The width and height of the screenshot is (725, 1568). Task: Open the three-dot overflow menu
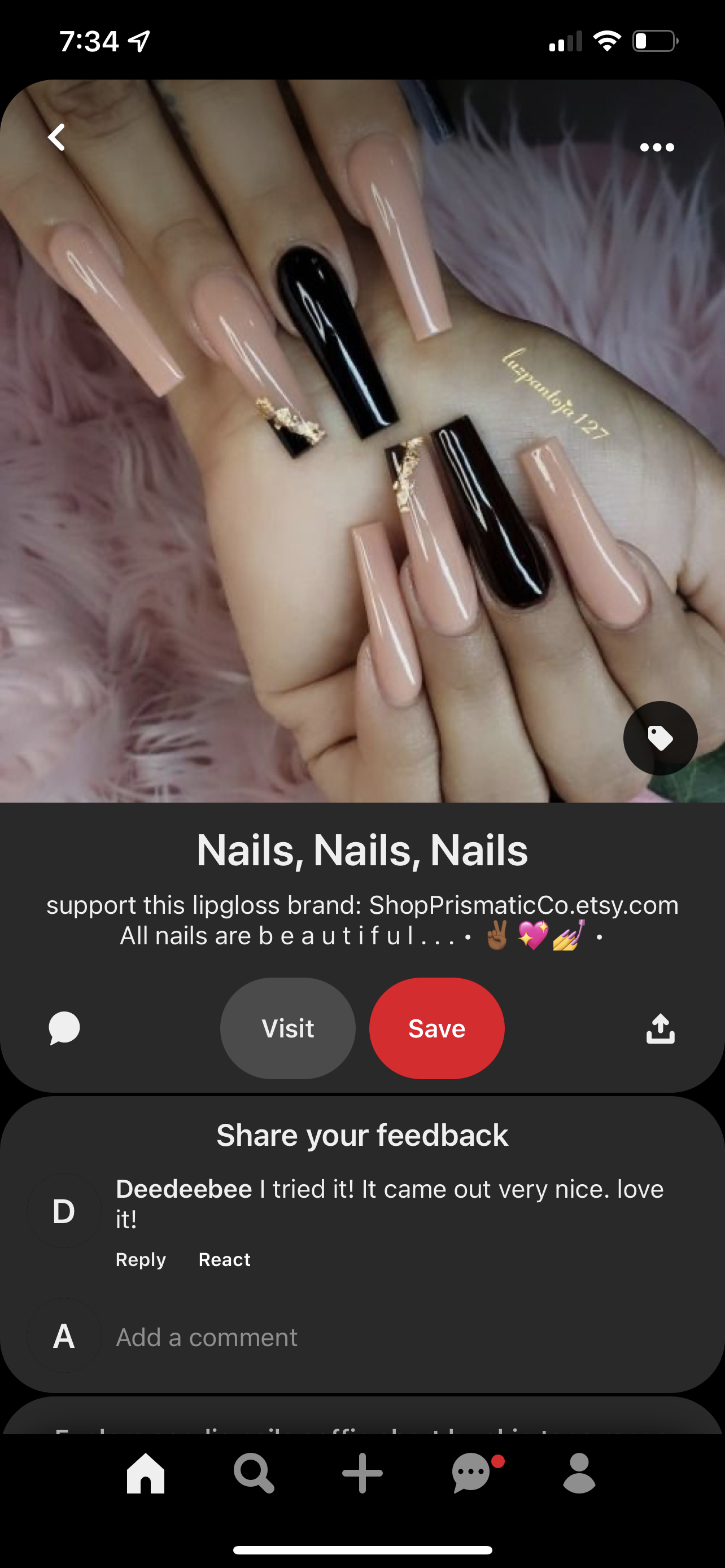click(x=657, y=147)
